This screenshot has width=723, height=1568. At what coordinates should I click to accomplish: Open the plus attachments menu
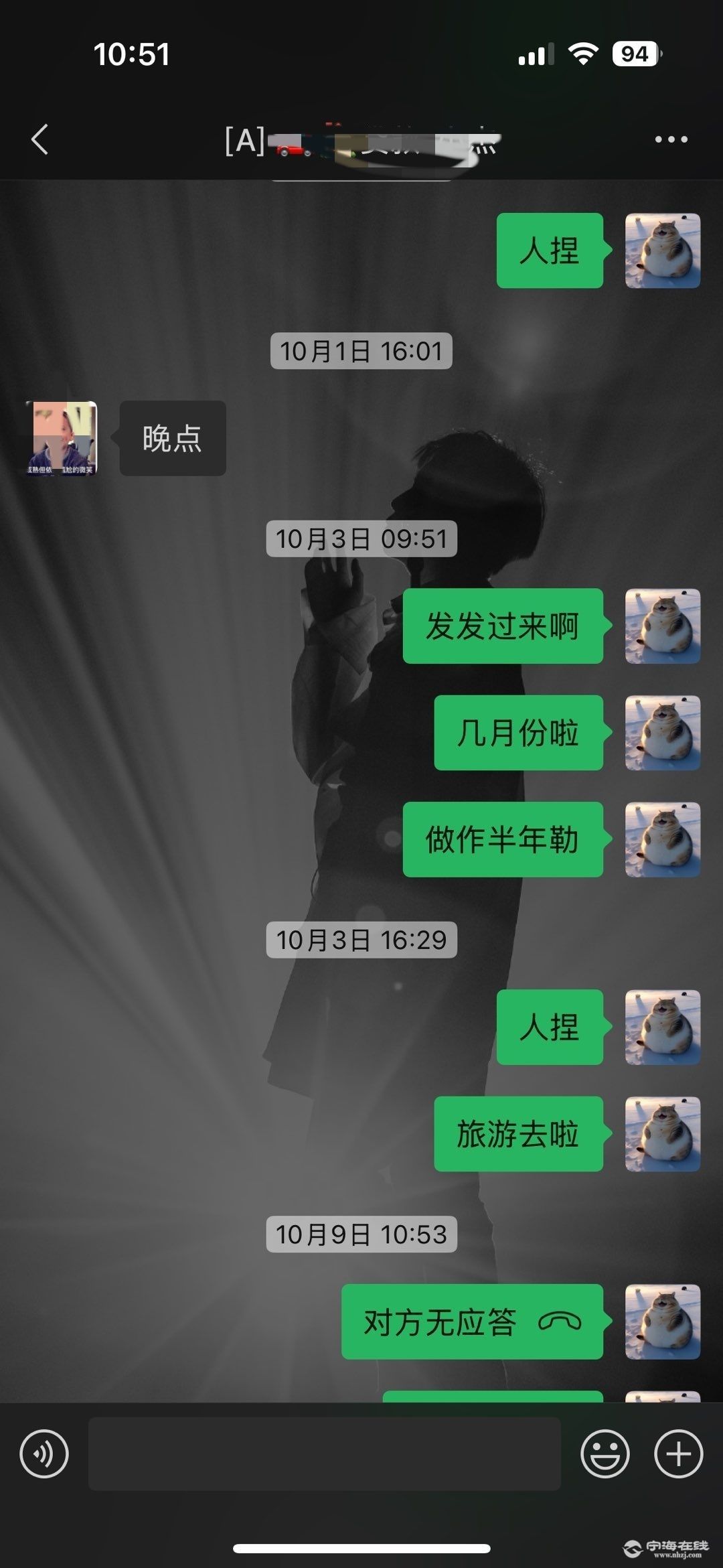678,1454
